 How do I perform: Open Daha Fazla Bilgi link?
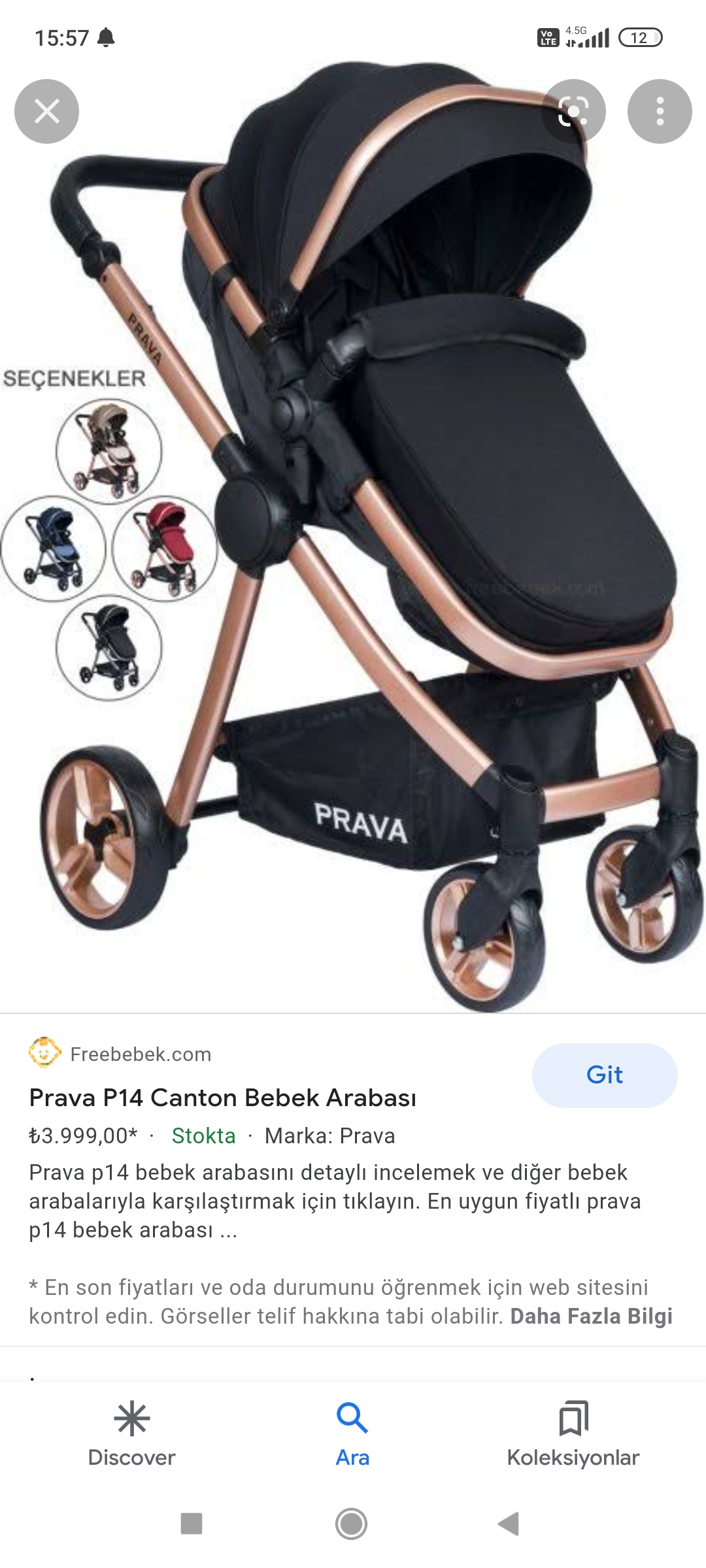pos(591,1316)
